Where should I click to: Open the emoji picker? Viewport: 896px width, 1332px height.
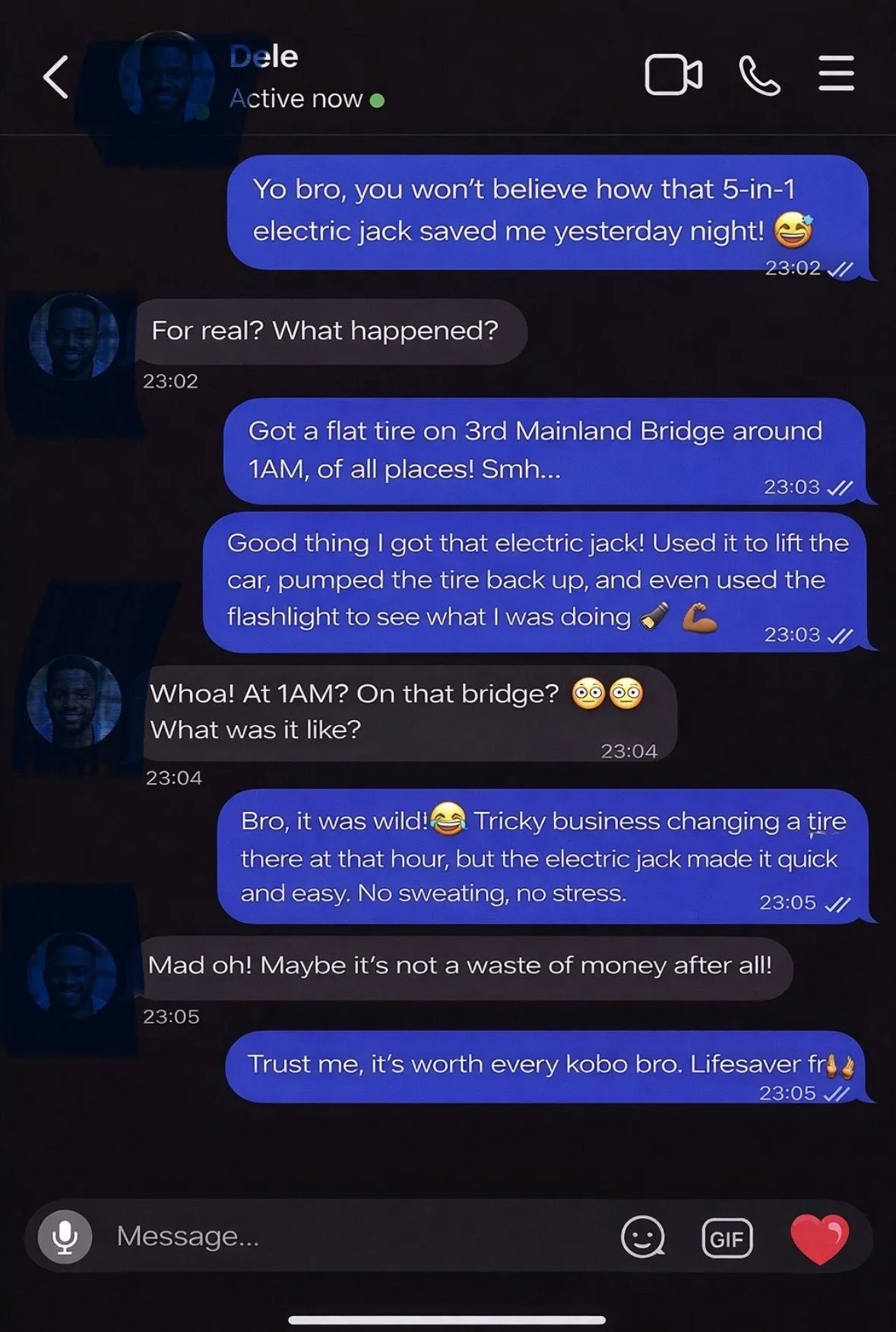[643, 1237]
